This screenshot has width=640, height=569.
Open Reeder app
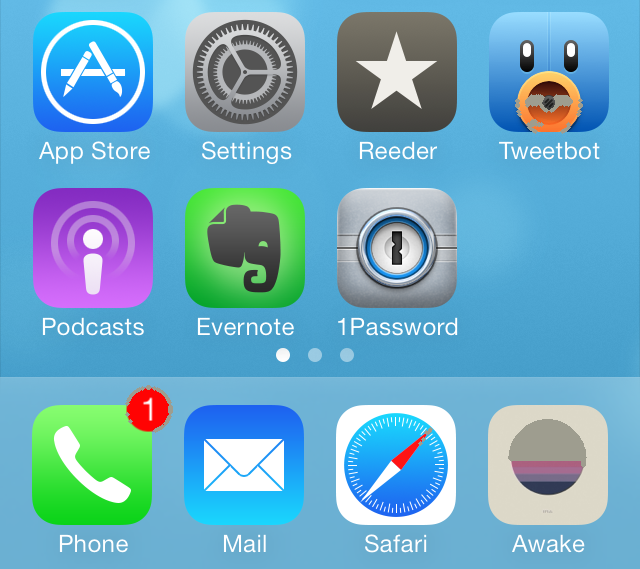pyautogui.click(x=397, y=72)
